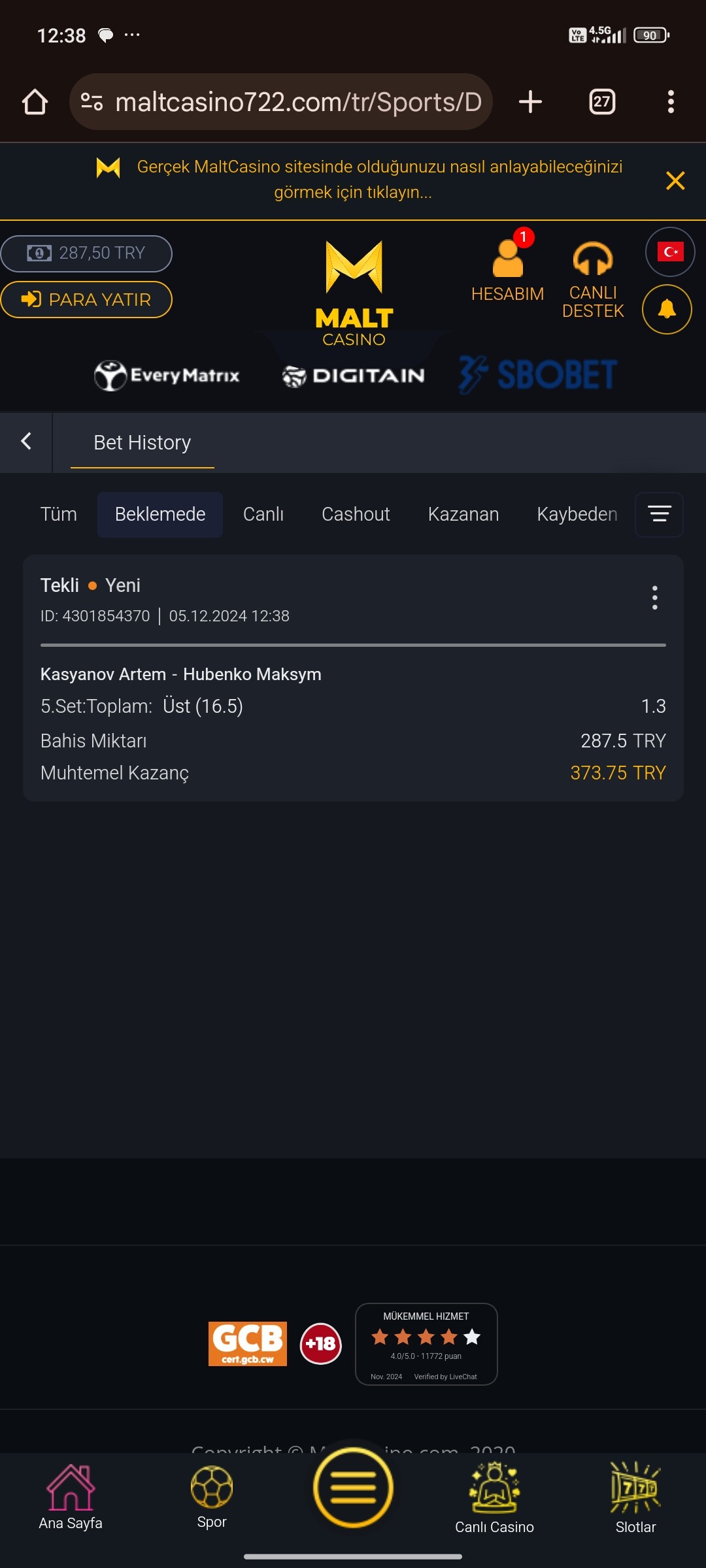This screenshot has height=1568, width=706.
Task: Open browser tab switcher showing 27
Action: (602, 102)
